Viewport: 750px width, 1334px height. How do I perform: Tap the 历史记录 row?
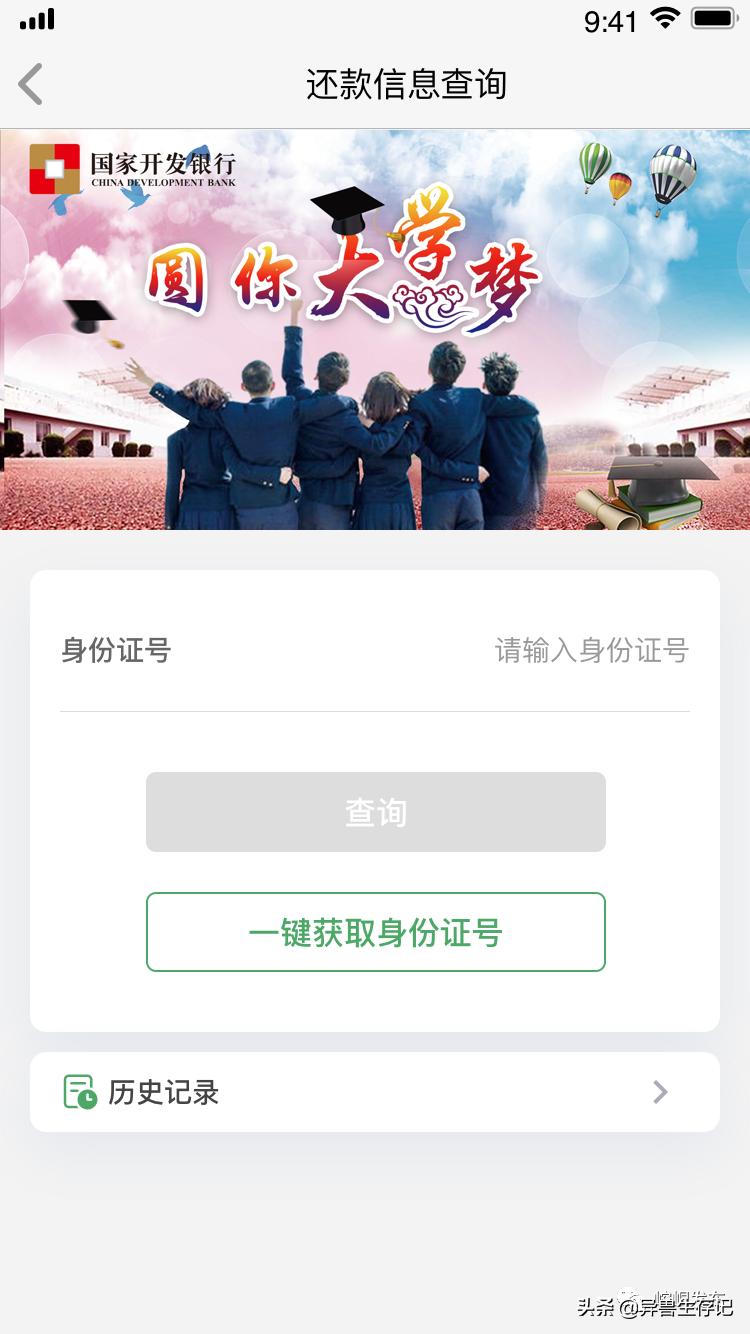(375, 1091)
